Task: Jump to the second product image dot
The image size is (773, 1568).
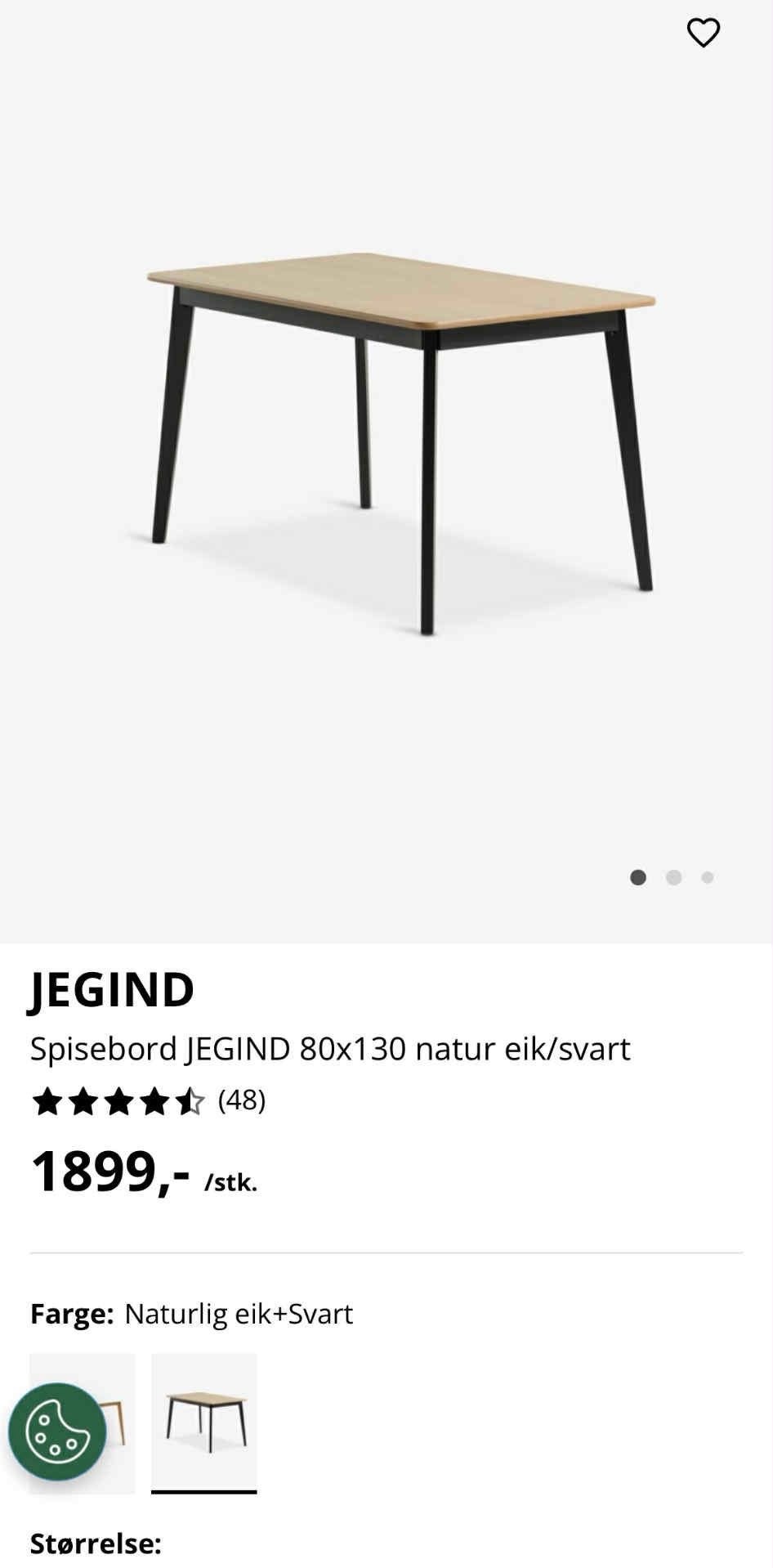Action: point(673,877)
